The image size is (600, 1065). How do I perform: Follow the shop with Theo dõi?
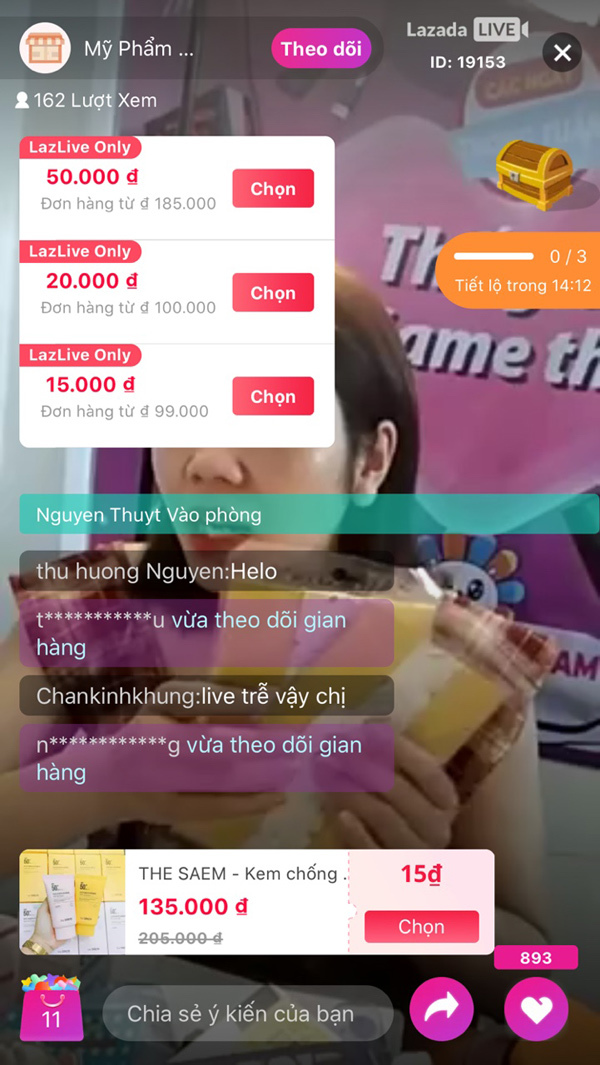click(x=320, y=49)
